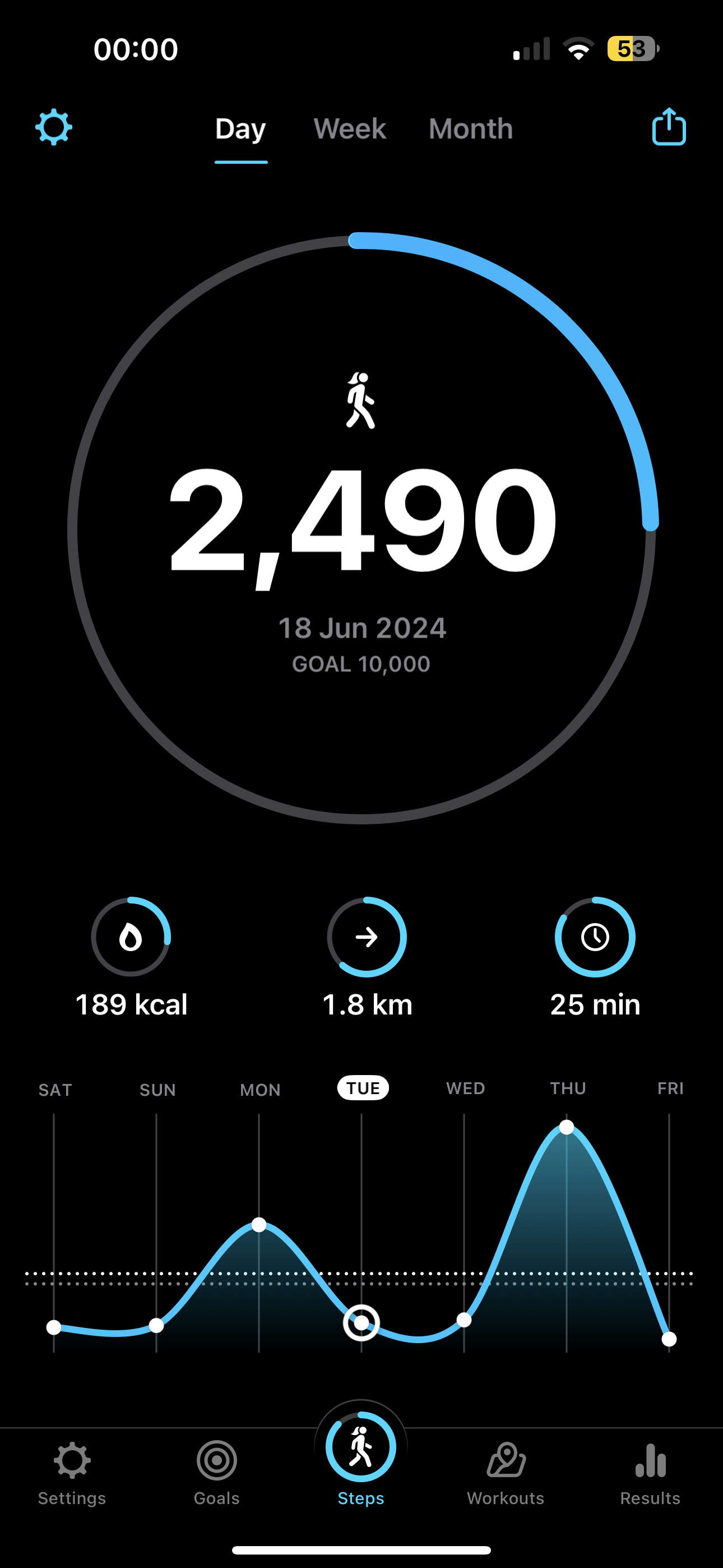This screenshot has height=1568, width=723.
Task: Switch to the Month view
Action: pos(470,129)
